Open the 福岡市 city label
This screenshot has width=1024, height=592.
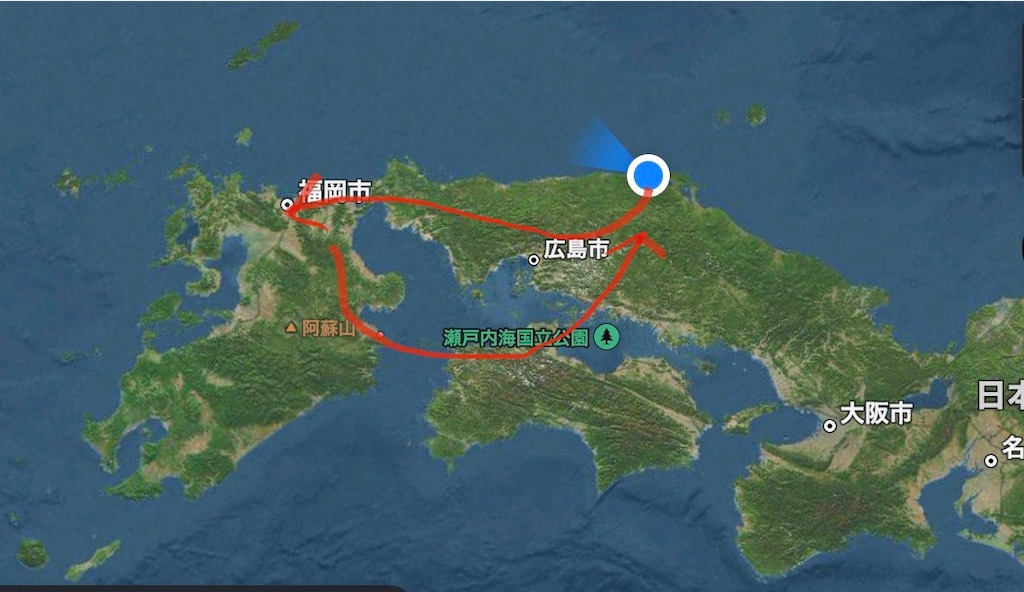[x=334, y=189]
